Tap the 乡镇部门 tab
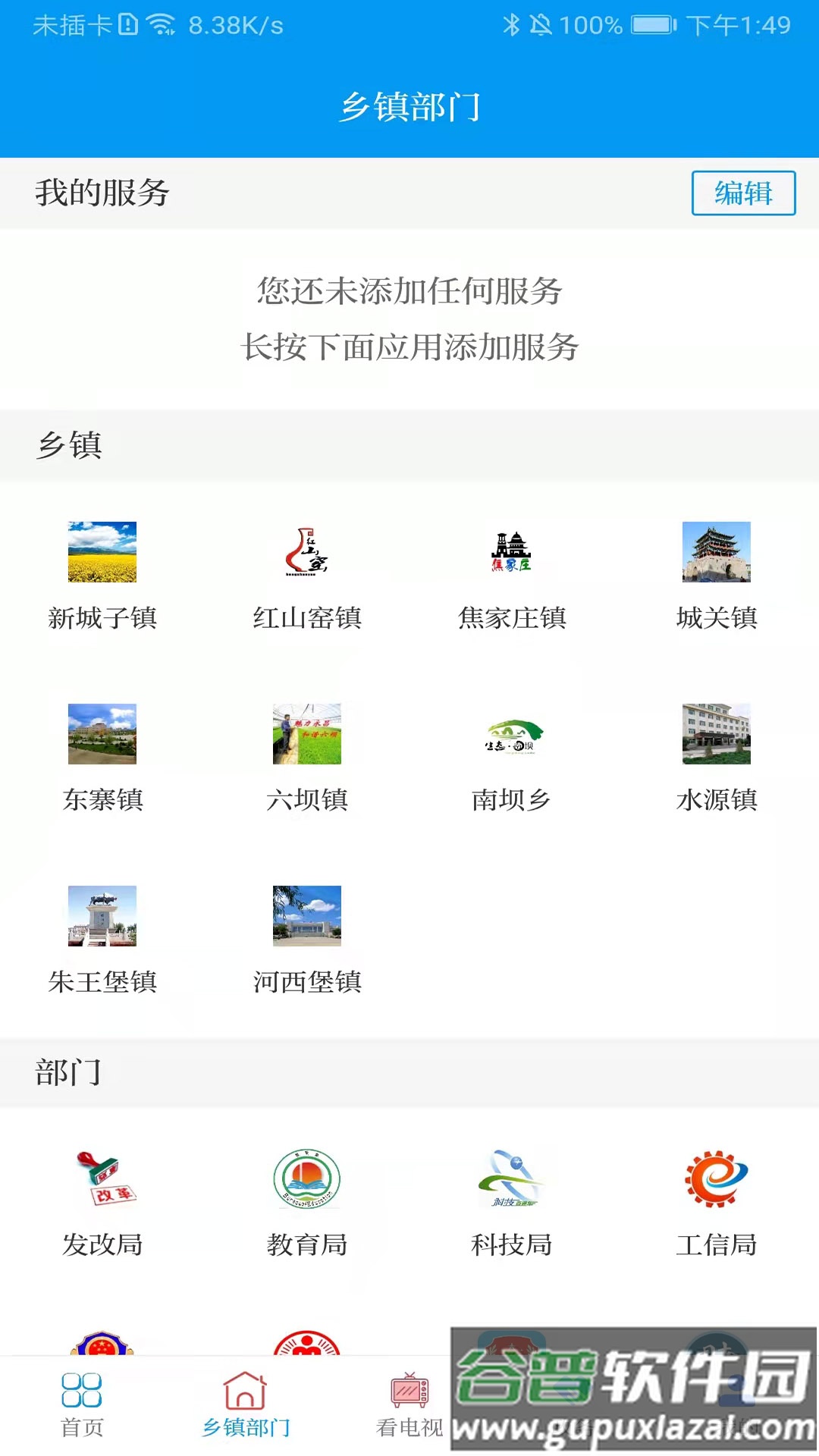Viewport: 819px width, 1456px height. tap(246, 1405)
